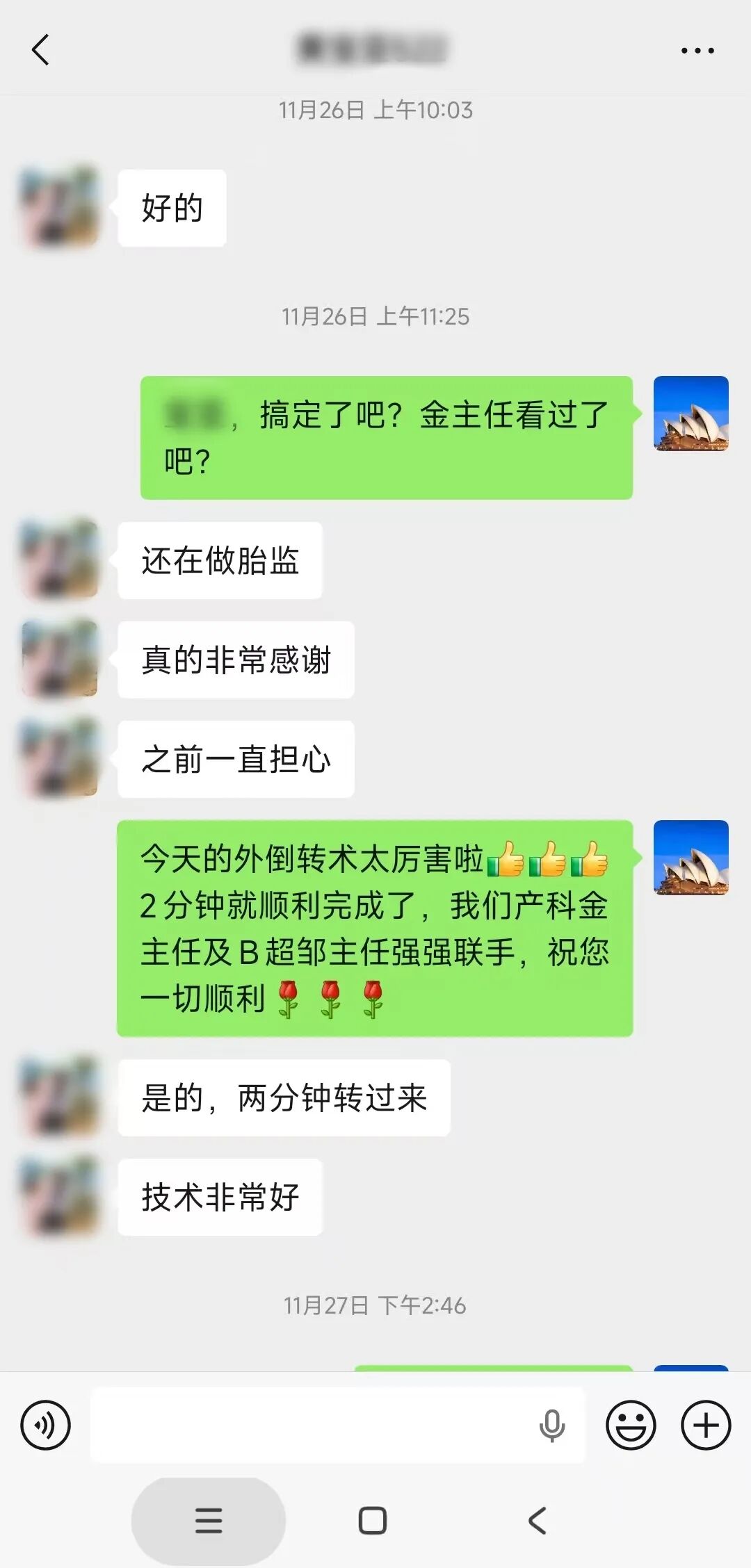
Task: Open the chat info overflow menu
Action: pos(697,50)
